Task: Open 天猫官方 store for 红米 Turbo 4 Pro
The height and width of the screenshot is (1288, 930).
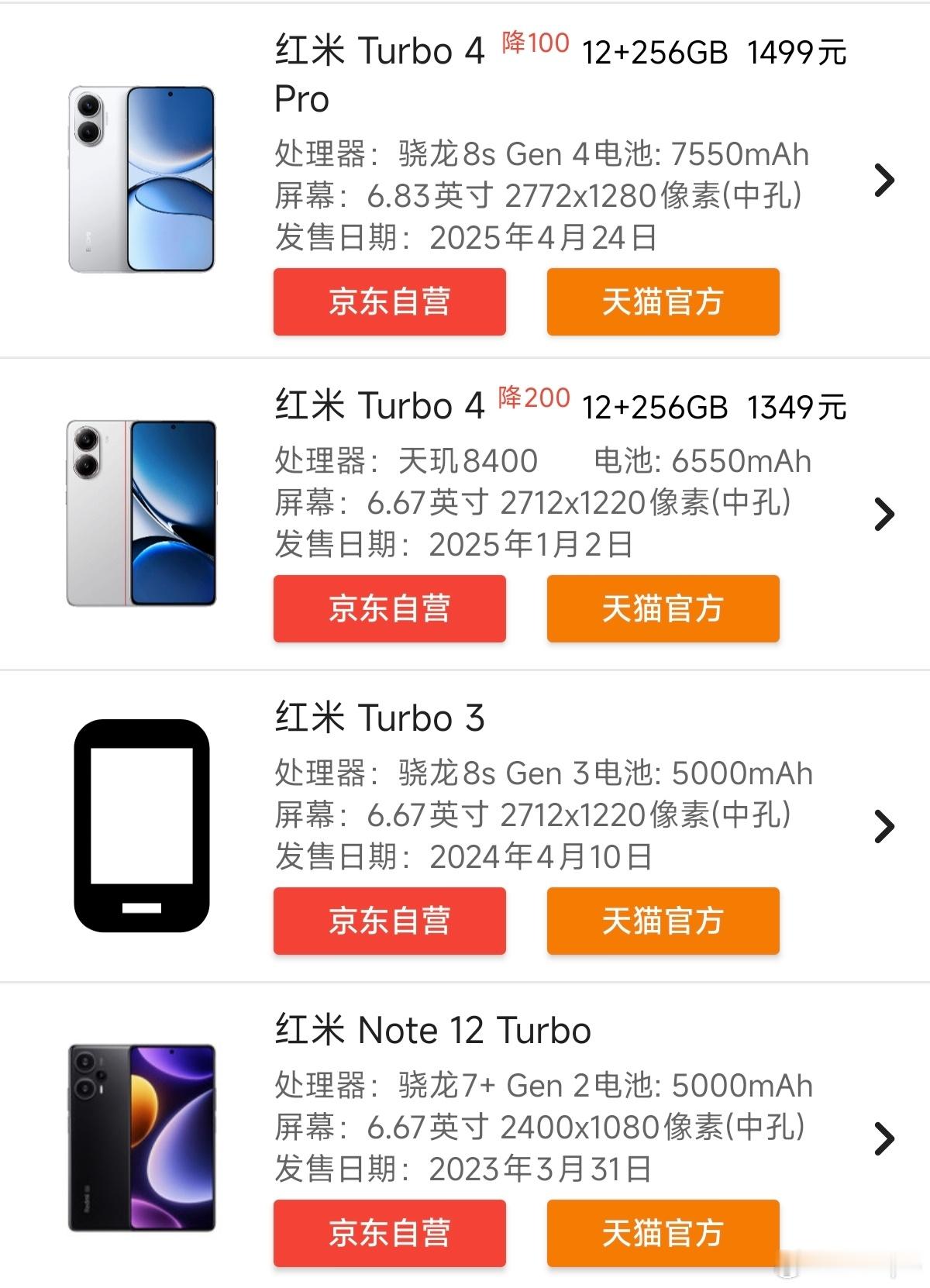Action: pyautogui.click(x=663, y=302)
